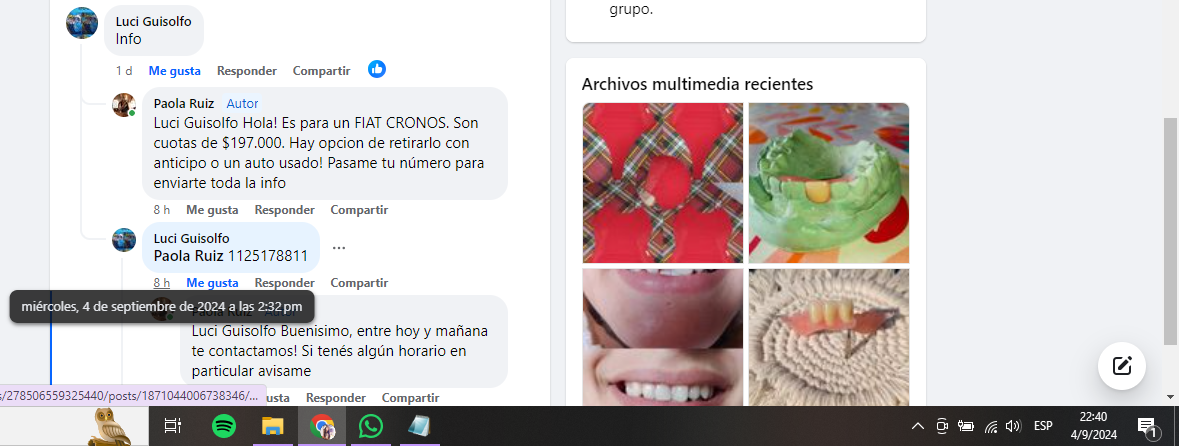This screenshot has height=446, width=1179.
Task: Open Spotify from the taskbar
Action: (224, 426)
